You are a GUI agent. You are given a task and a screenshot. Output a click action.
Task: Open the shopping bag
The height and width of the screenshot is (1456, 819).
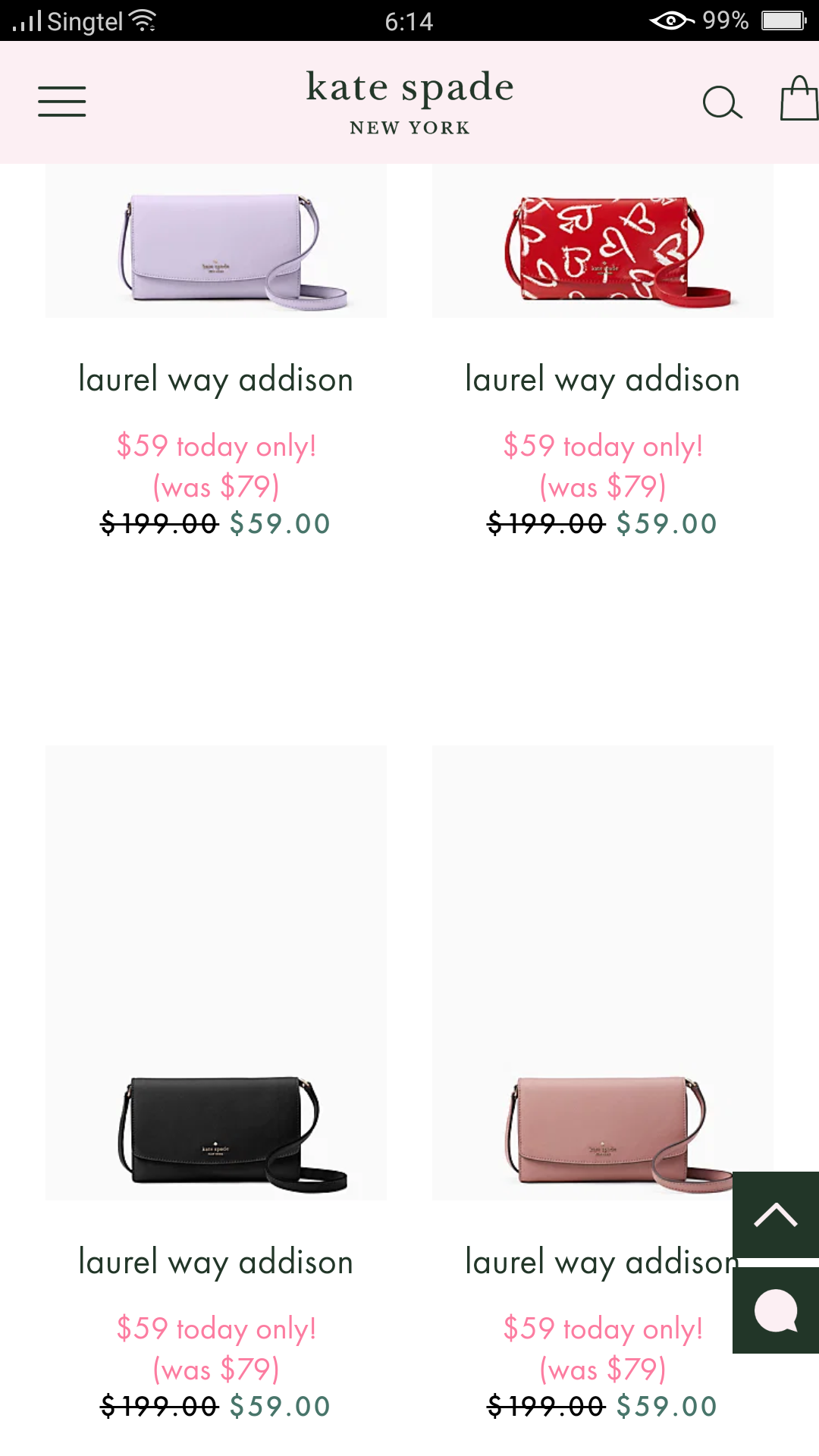[799, 99]
